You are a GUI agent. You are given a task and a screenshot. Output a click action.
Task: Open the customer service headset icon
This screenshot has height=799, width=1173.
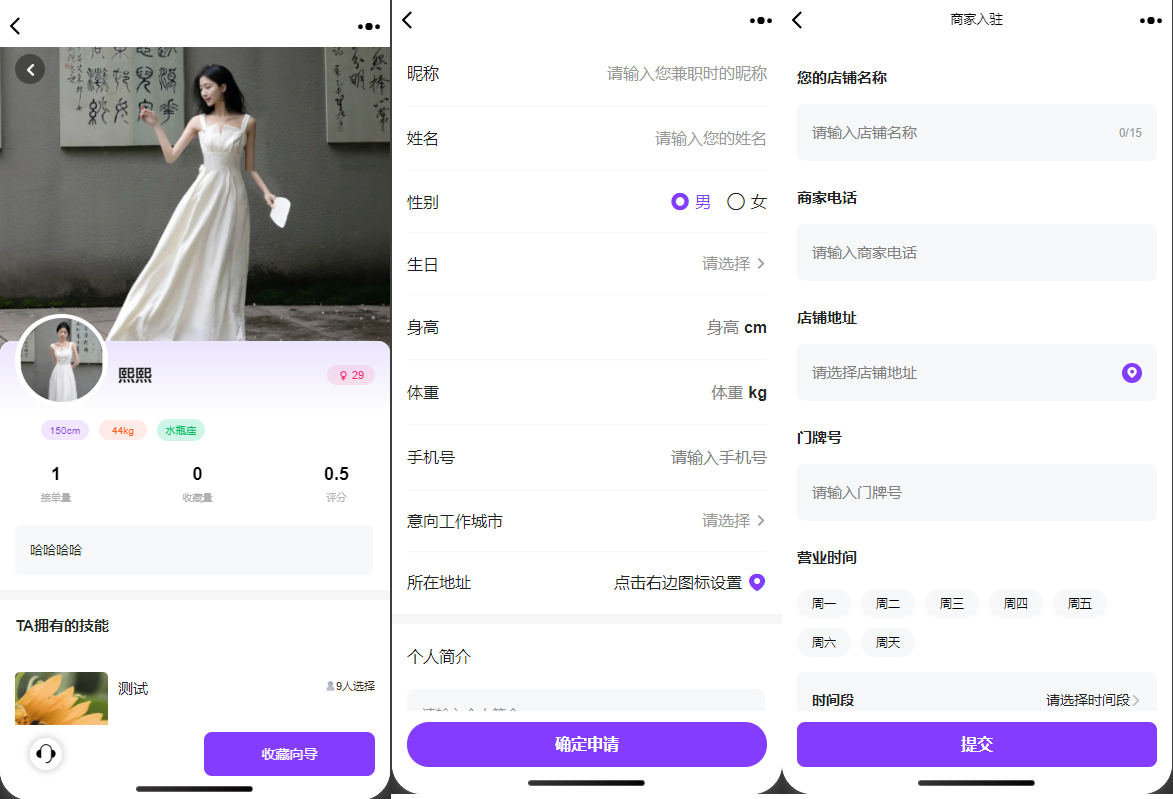click(45, 753)
